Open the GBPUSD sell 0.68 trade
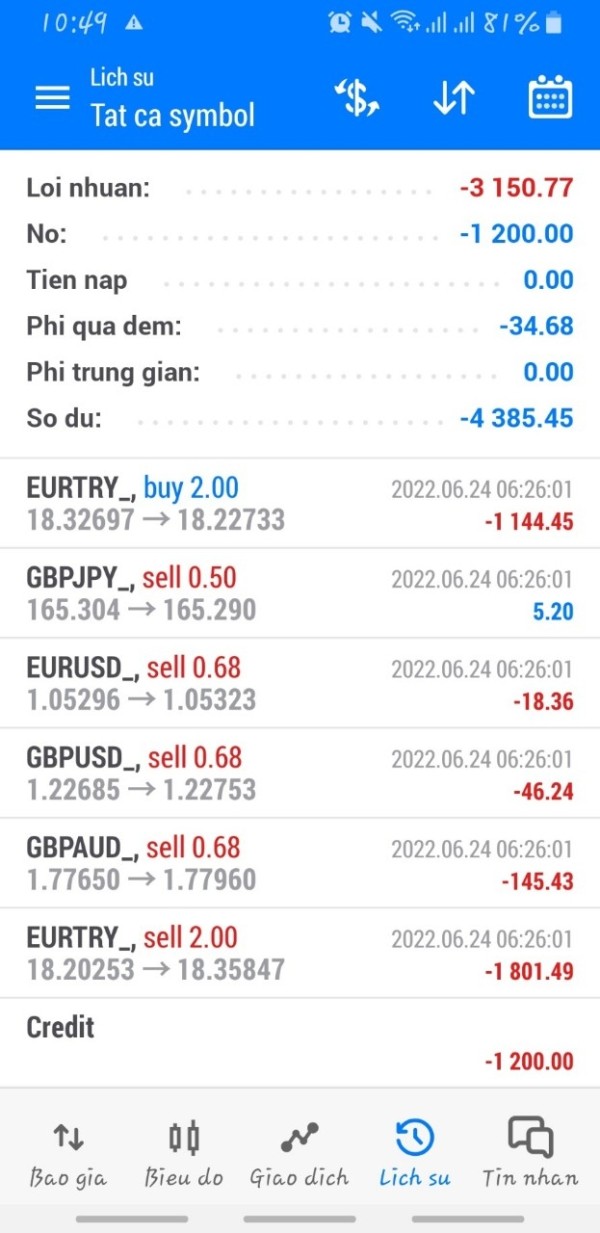 tap(300, 773)
